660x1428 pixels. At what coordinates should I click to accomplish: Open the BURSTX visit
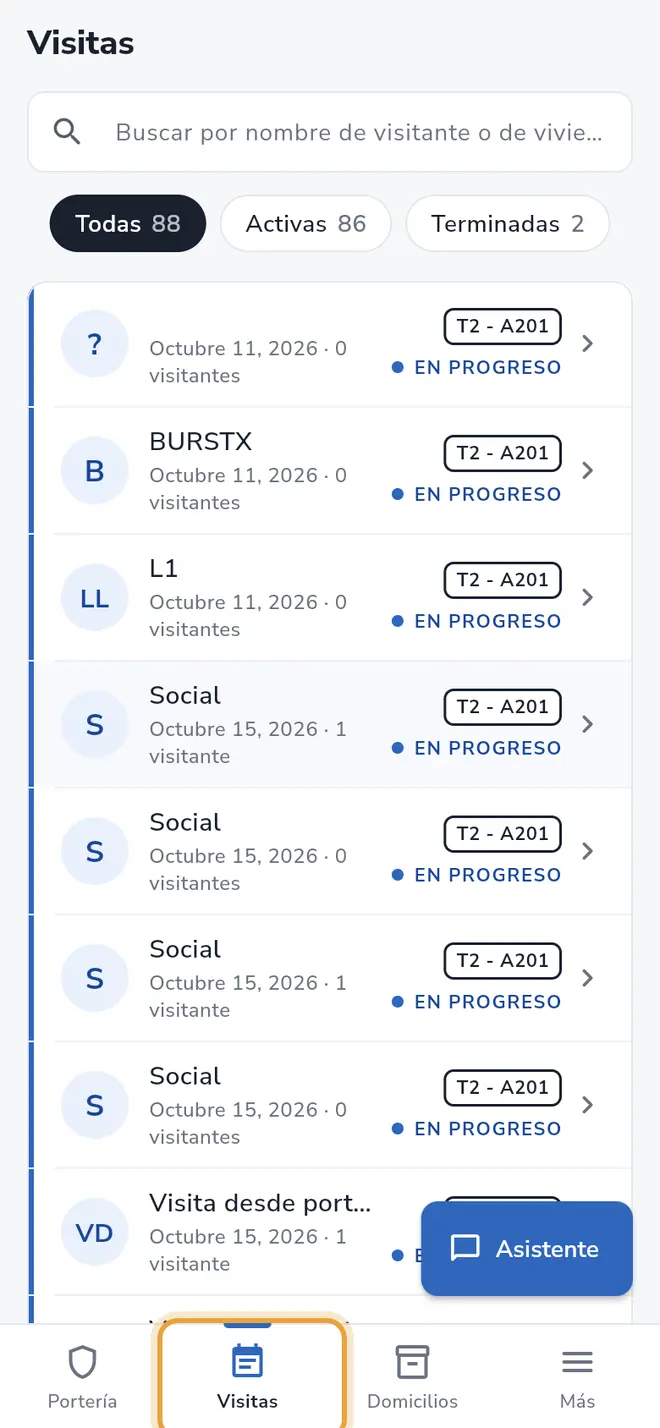(332, 471)
